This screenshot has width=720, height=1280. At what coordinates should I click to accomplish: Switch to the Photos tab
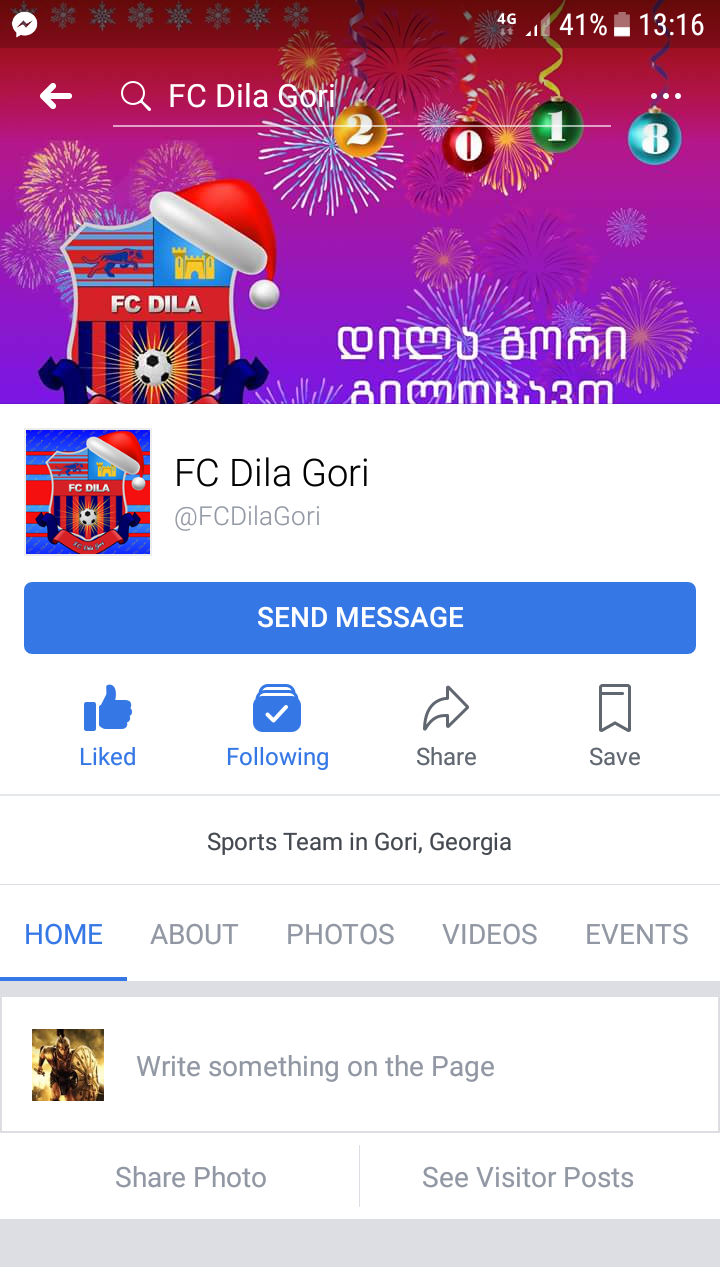click(340, 934)
